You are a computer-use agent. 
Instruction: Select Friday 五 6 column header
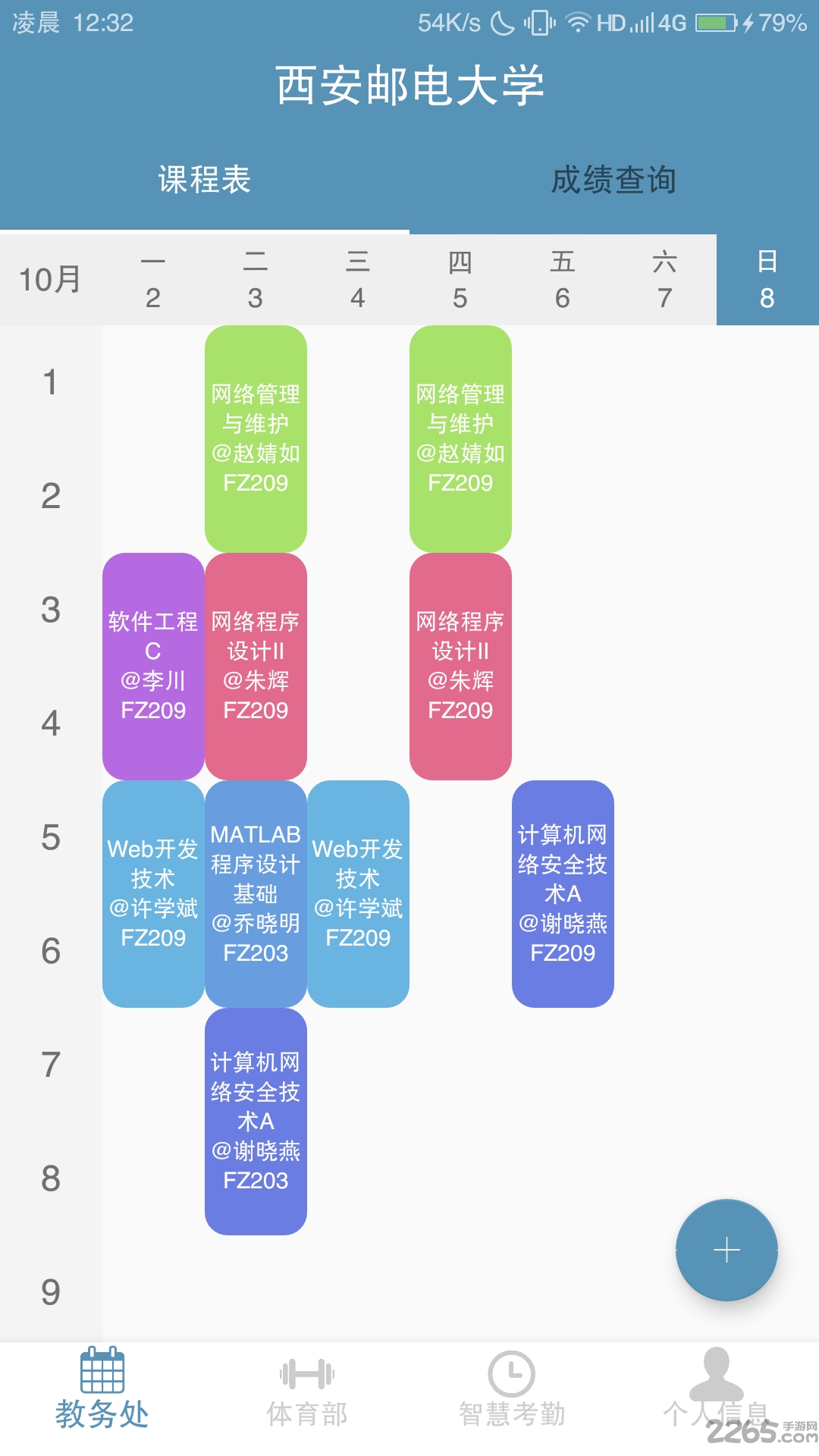click(x=563, y=279)
